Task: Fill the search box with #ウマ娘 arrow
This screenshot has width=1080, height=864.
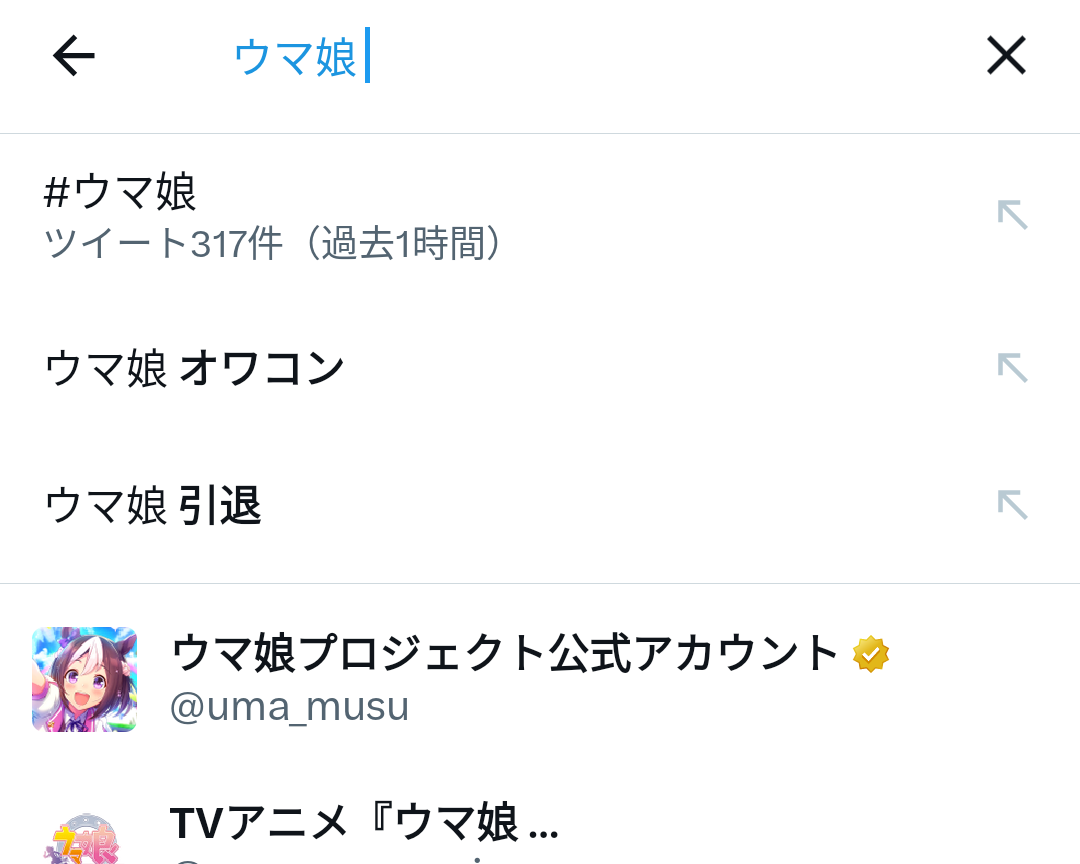Action: tap(1012, 215)
